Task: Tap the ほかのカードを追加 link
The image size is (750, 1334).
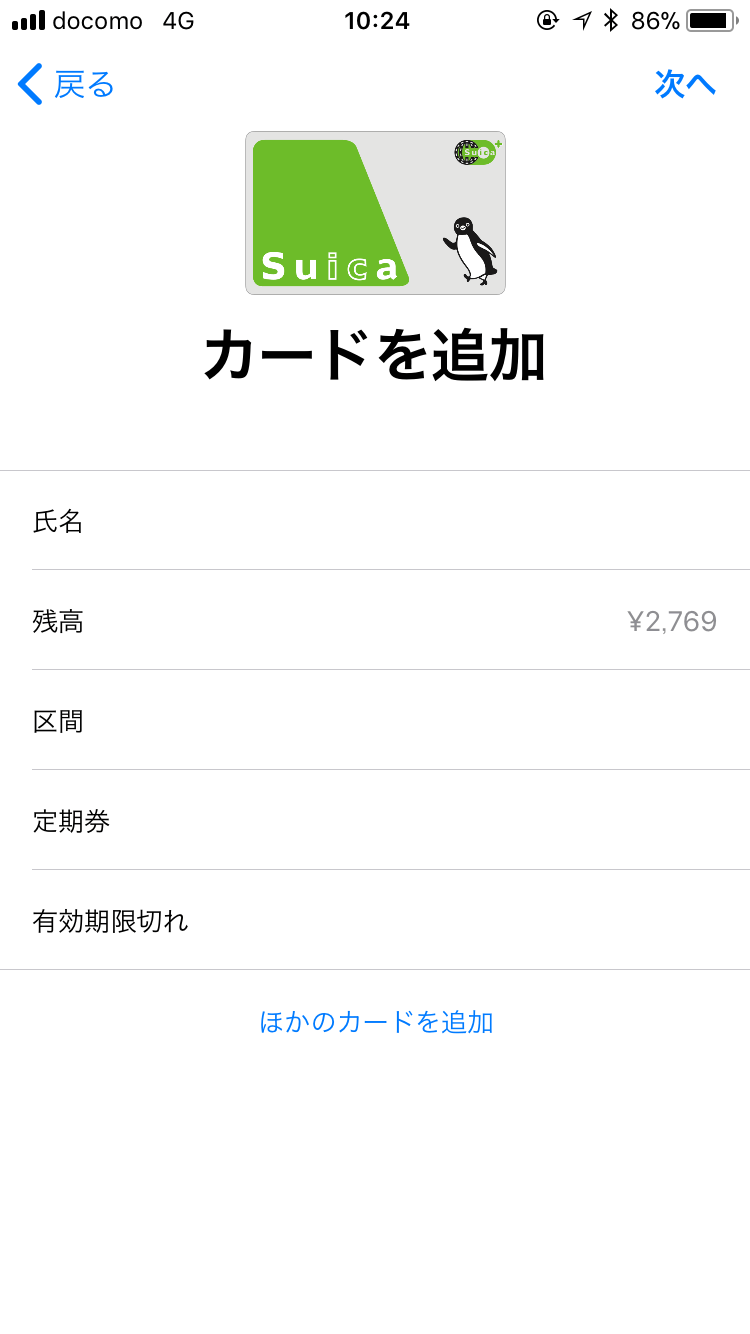Action: pos(376,1022)
